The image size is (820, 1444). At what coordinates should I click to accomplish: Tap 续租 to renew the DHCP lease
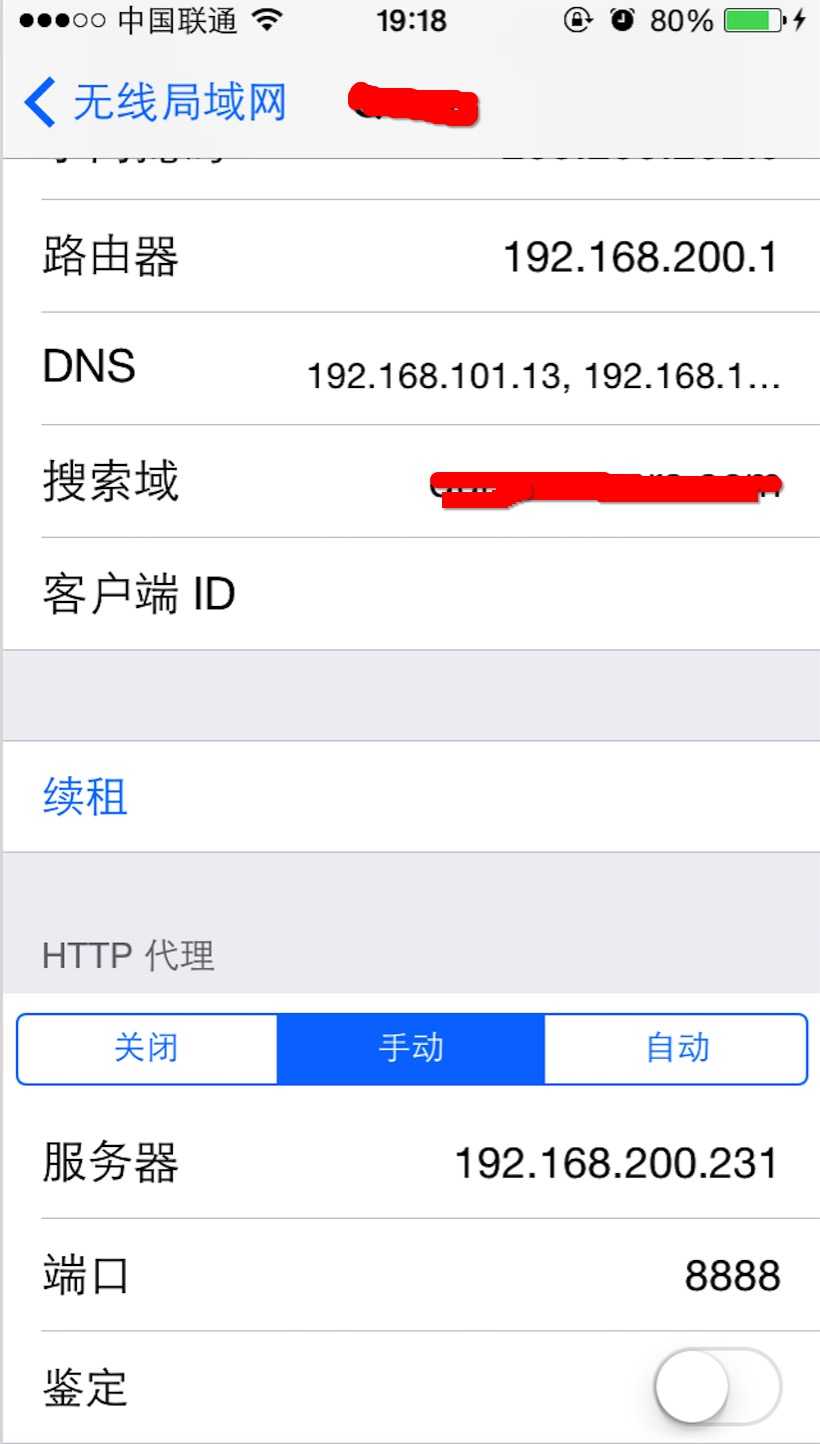coord(85,796)
